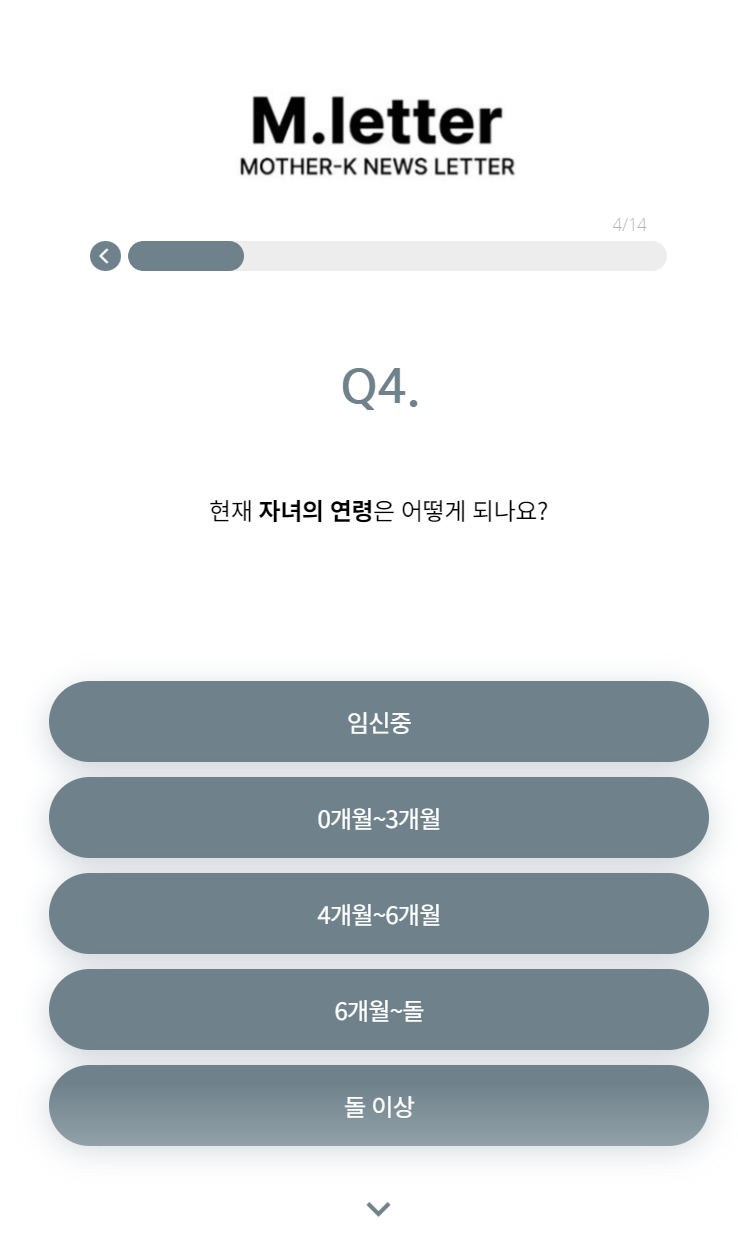Tap the down chevron below the answers

click(378, 1209)
